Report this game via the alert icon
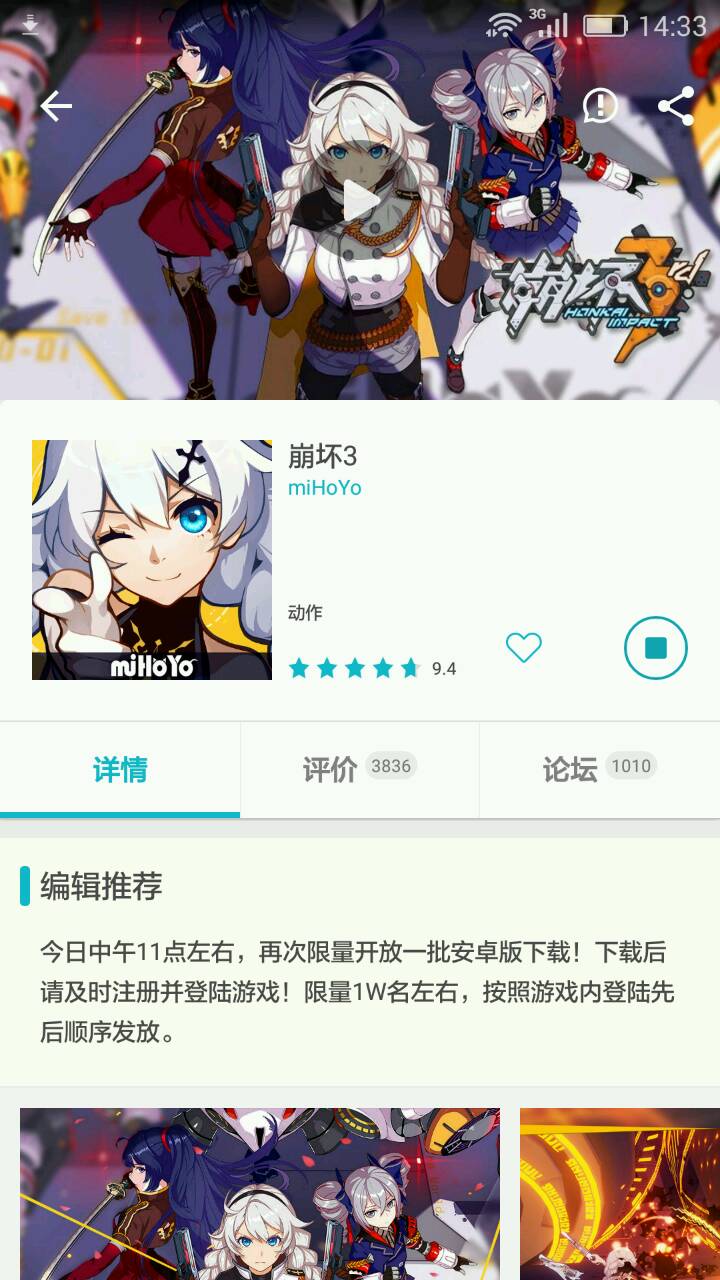The width and height of the screenshot is (720, 1280). point(600,106)
